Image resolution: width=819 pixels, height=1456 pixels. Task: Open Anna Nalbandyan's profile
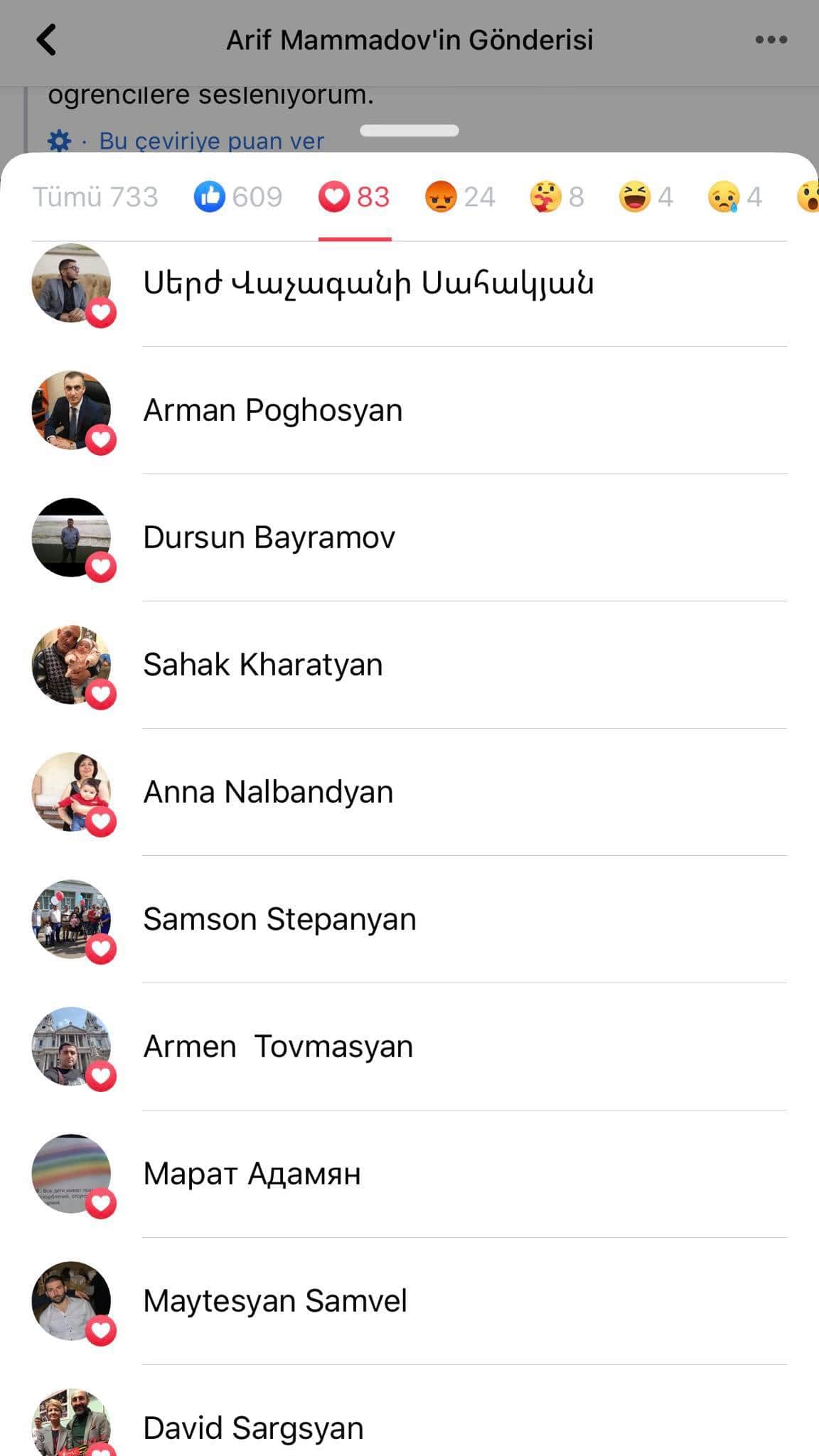[x=409, y=792]
